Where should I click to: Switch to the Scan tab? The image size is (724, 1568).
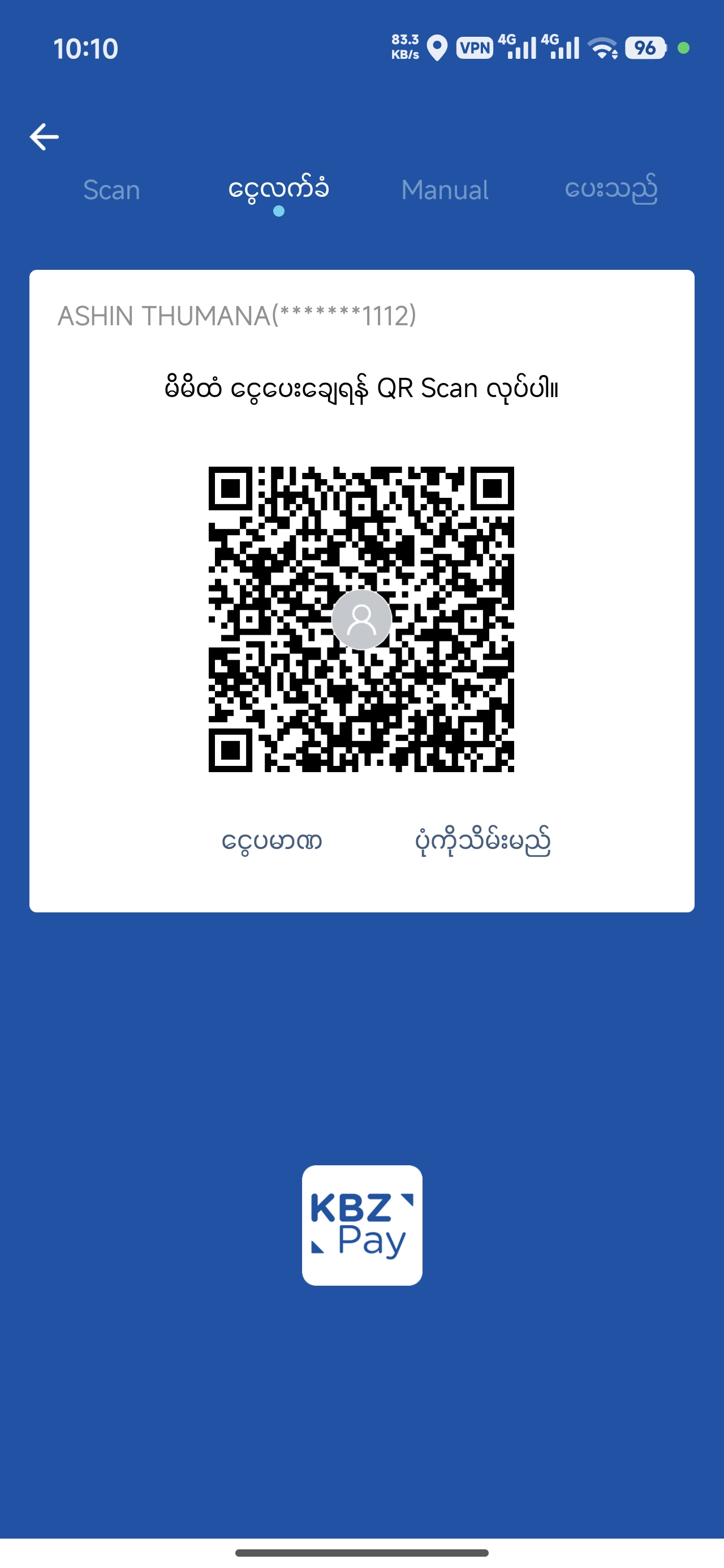tap(111, 190)
